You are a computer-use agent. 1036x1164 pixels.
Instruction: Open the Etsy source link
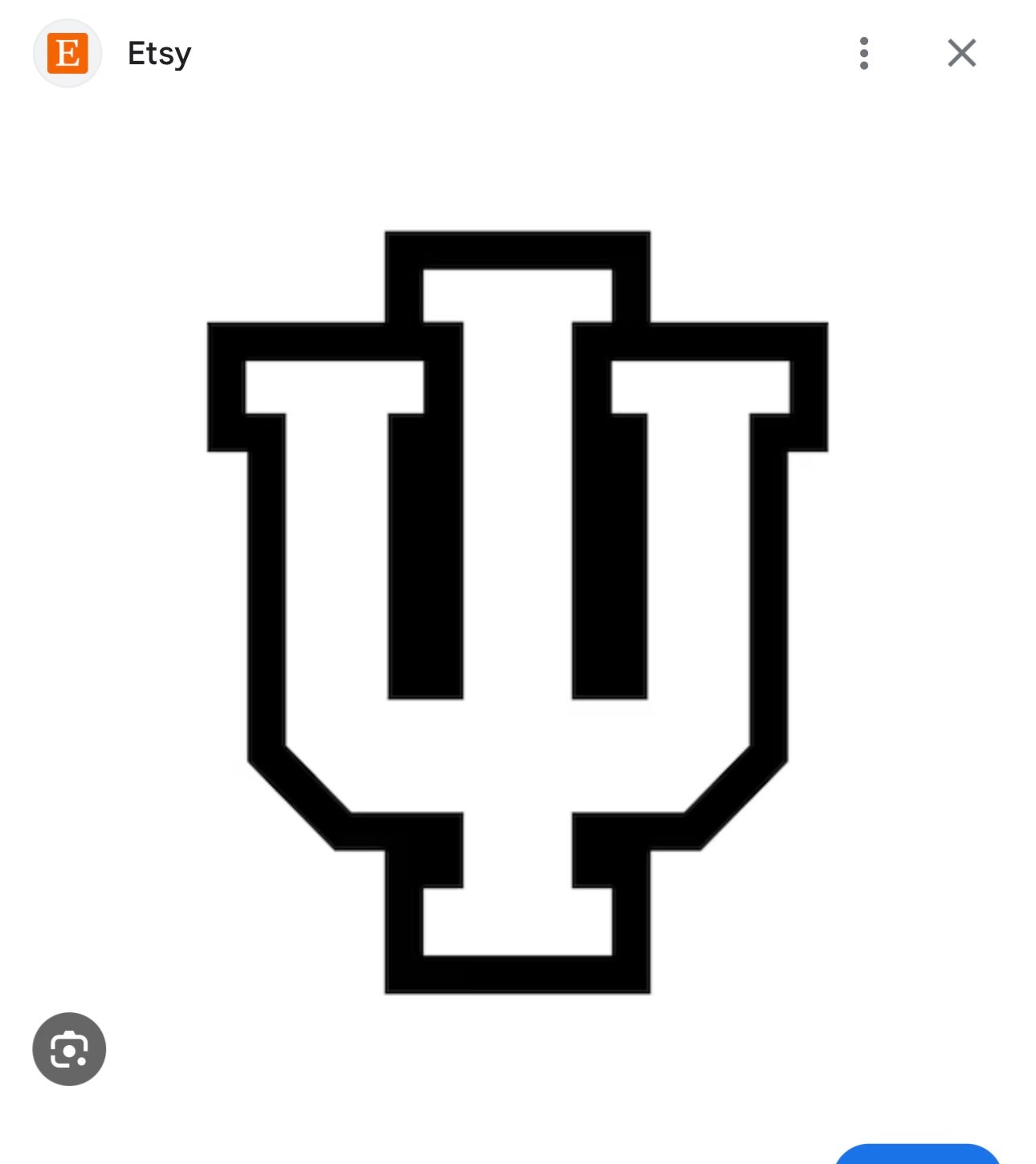pyautogui.click(x=159, y=54)
